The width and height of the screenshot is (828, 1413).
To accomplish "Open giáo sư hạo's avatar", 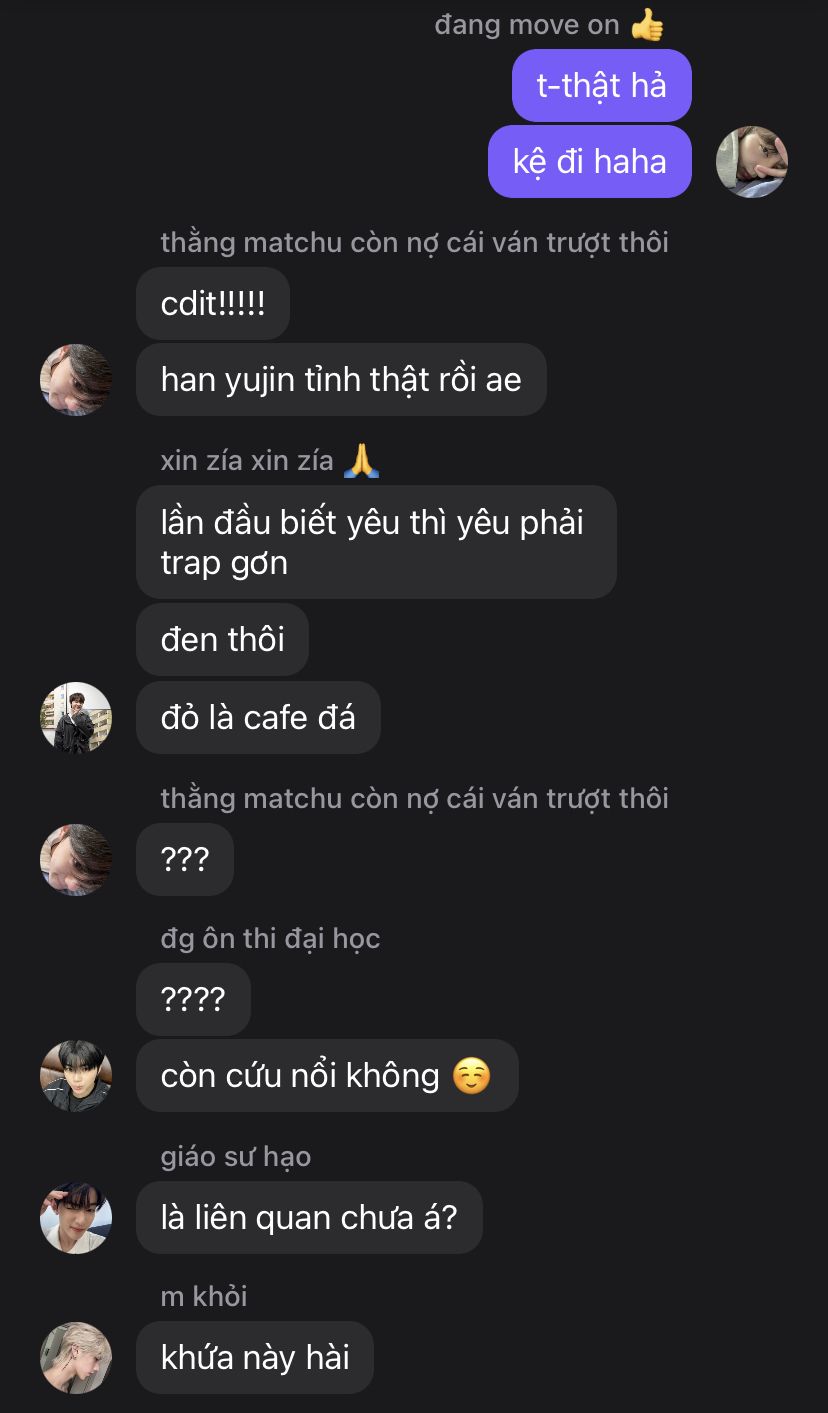I will [x=76, y=1218].
